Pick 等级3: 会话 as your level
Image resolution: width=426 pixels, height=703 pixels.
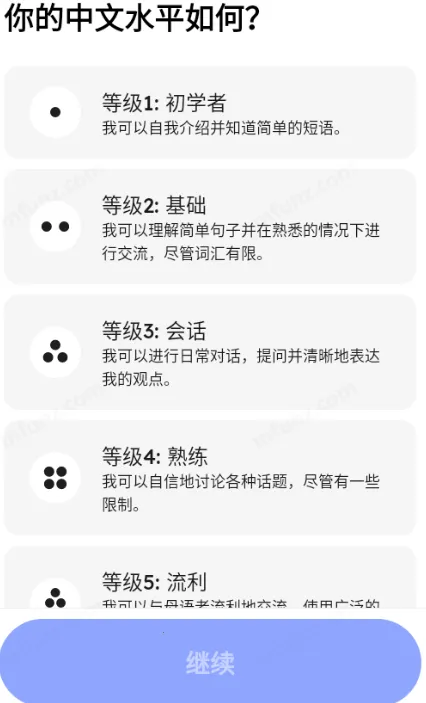210,352
